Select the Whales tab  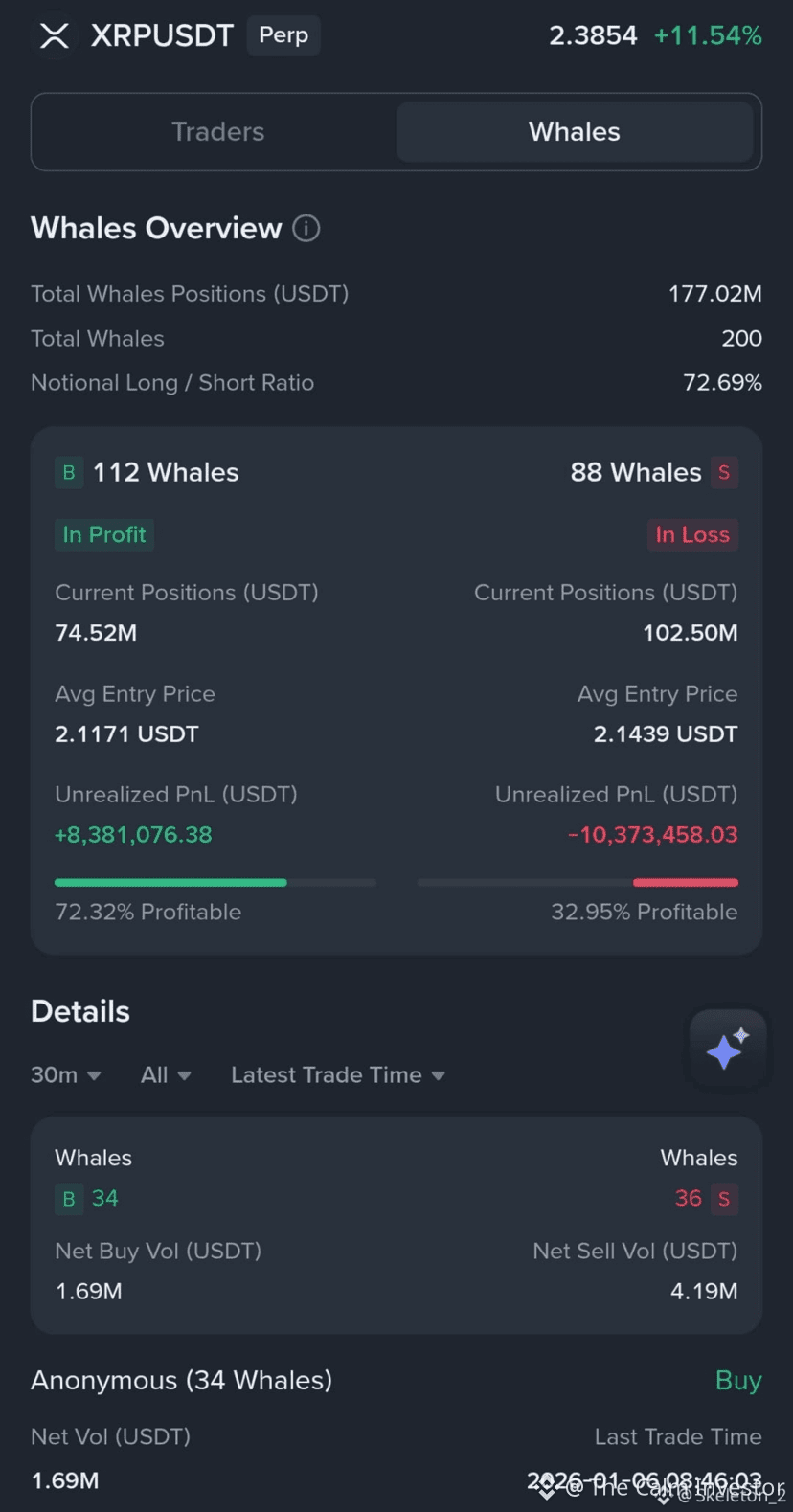pyautogui.click(x=575, y=132)
